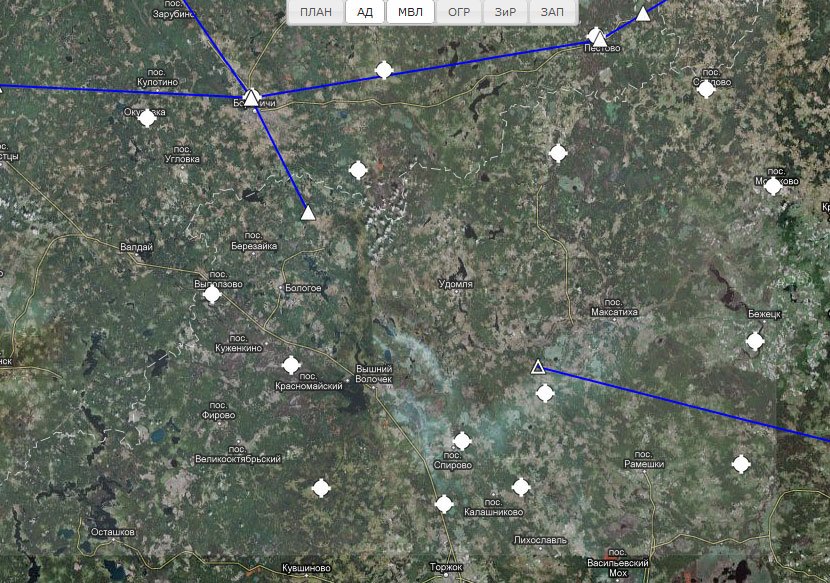
Task: Enable the ОГР restrictions layer
Action: [x=459, y=12]
